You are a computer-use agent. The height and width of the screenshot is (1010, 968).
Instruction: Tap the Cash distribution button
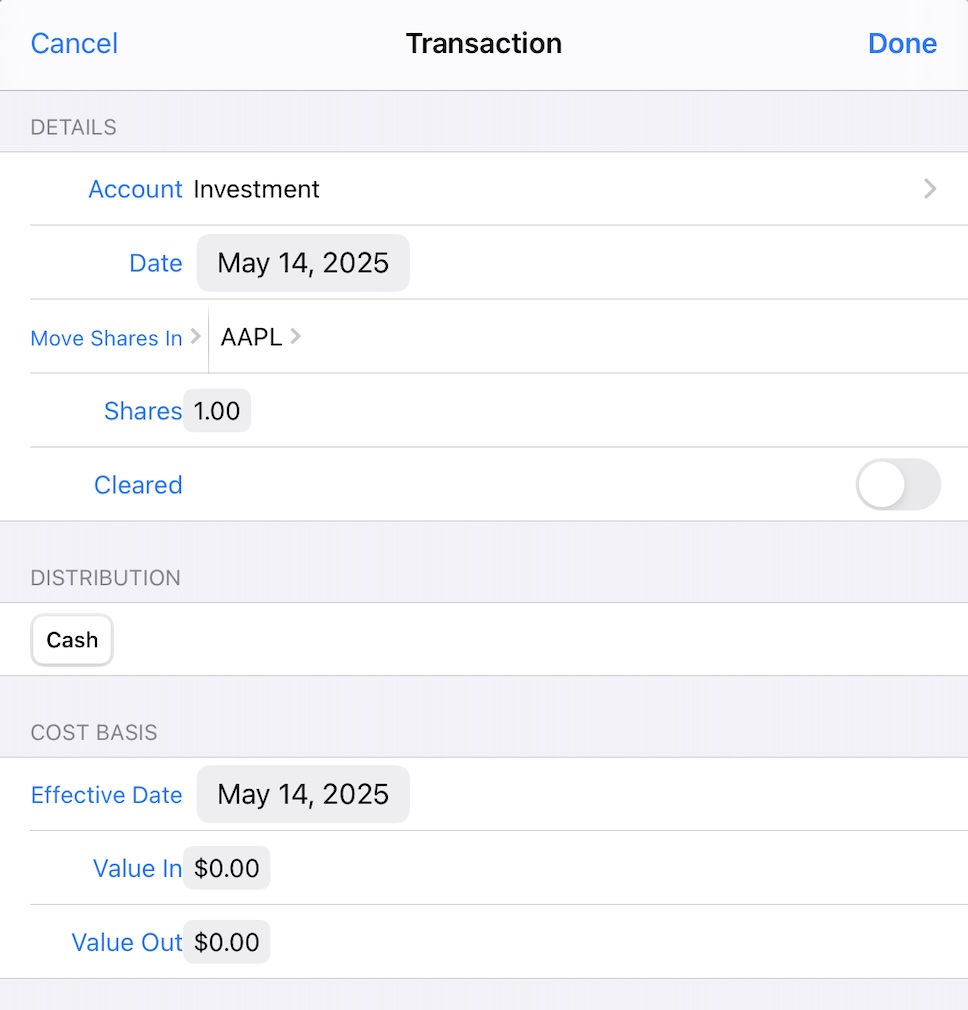click(x=72, y=640)
